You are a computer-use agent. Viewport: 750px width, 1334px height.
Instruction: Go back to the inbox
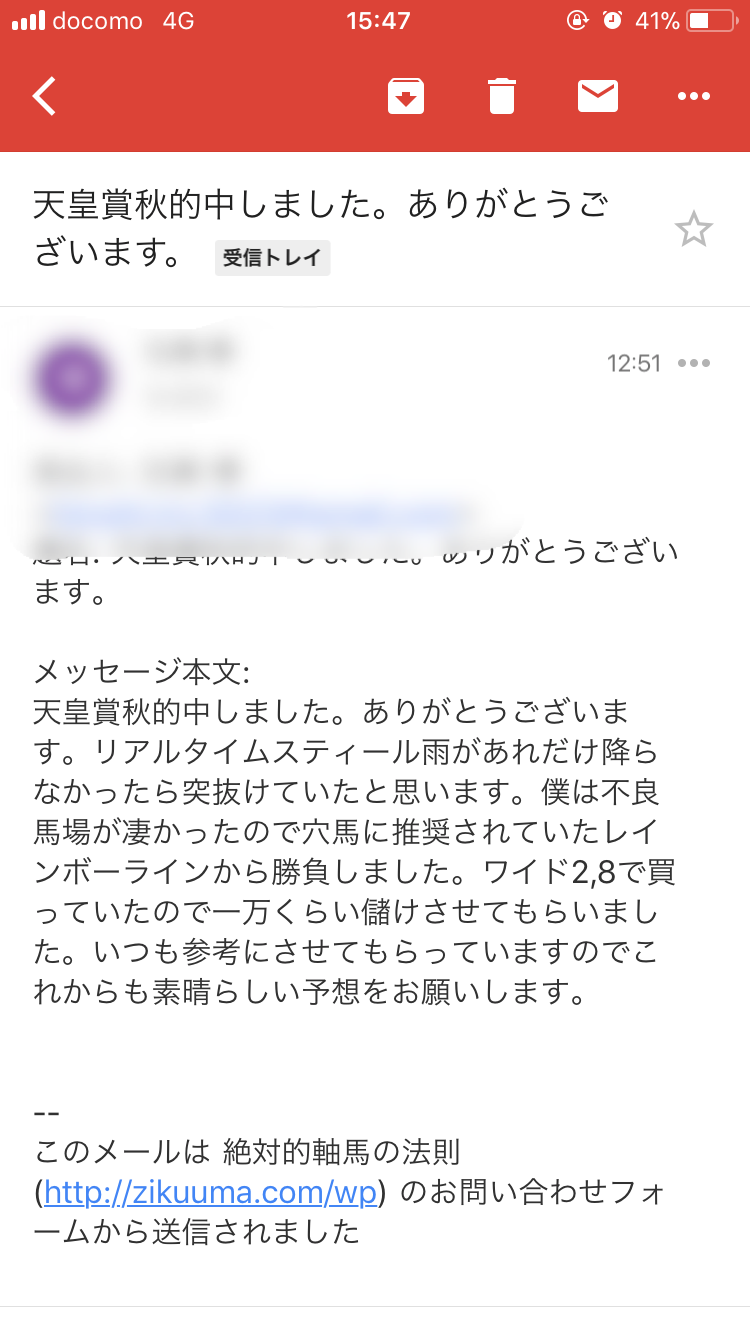click(x=45, y=96)
